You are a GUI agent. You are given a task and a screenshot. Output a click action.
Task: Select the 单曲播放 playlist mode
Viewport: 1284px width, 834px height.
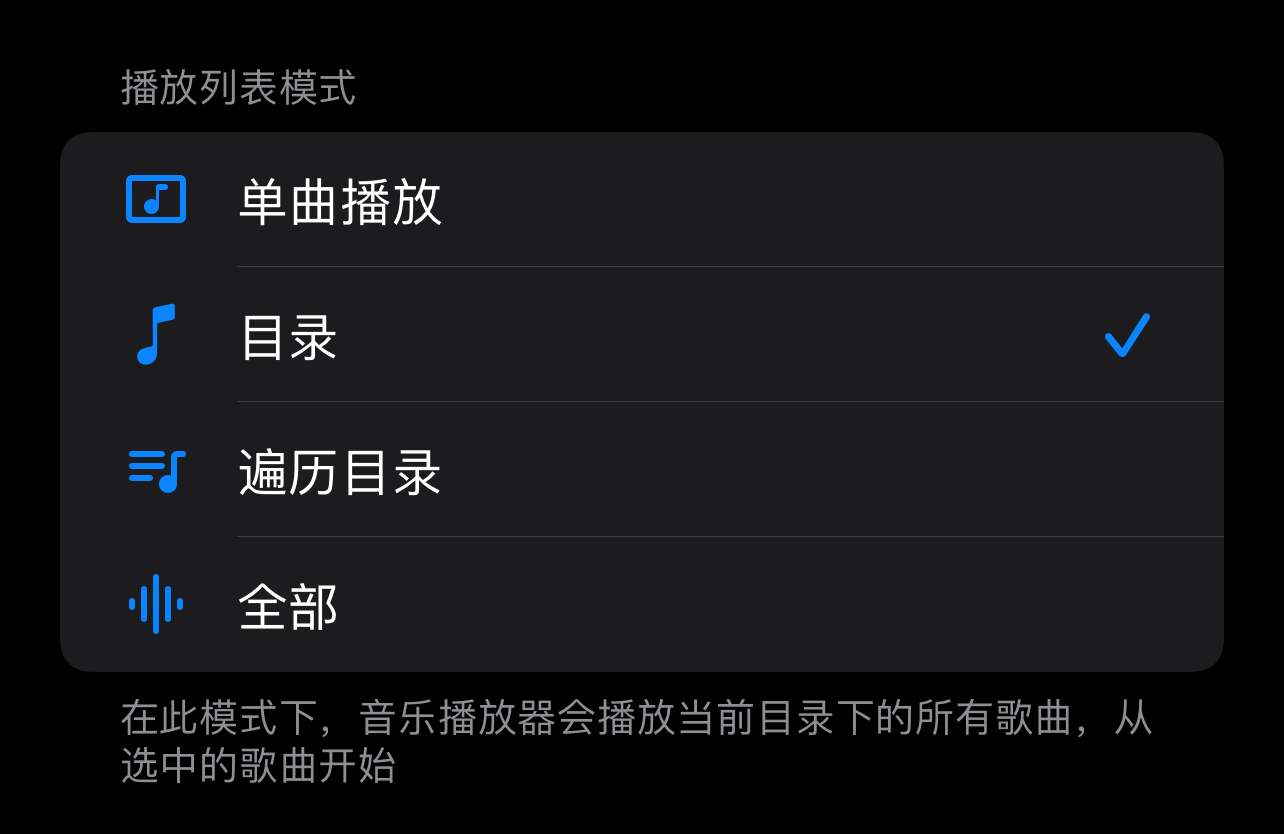[340, 201]
